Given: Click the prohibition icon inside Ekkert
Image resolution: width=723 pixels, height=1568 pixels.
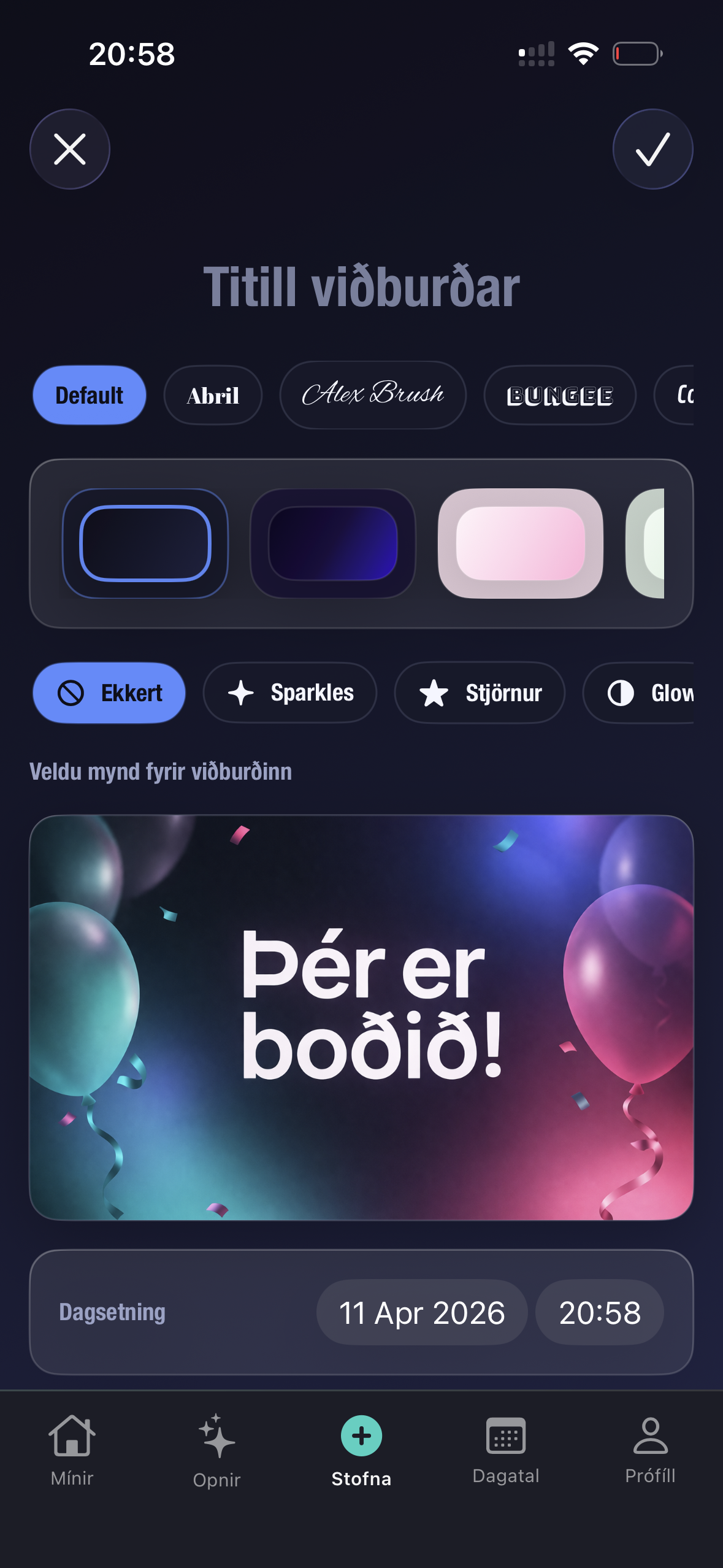Looking at the screenshot, I should point(71,693).
